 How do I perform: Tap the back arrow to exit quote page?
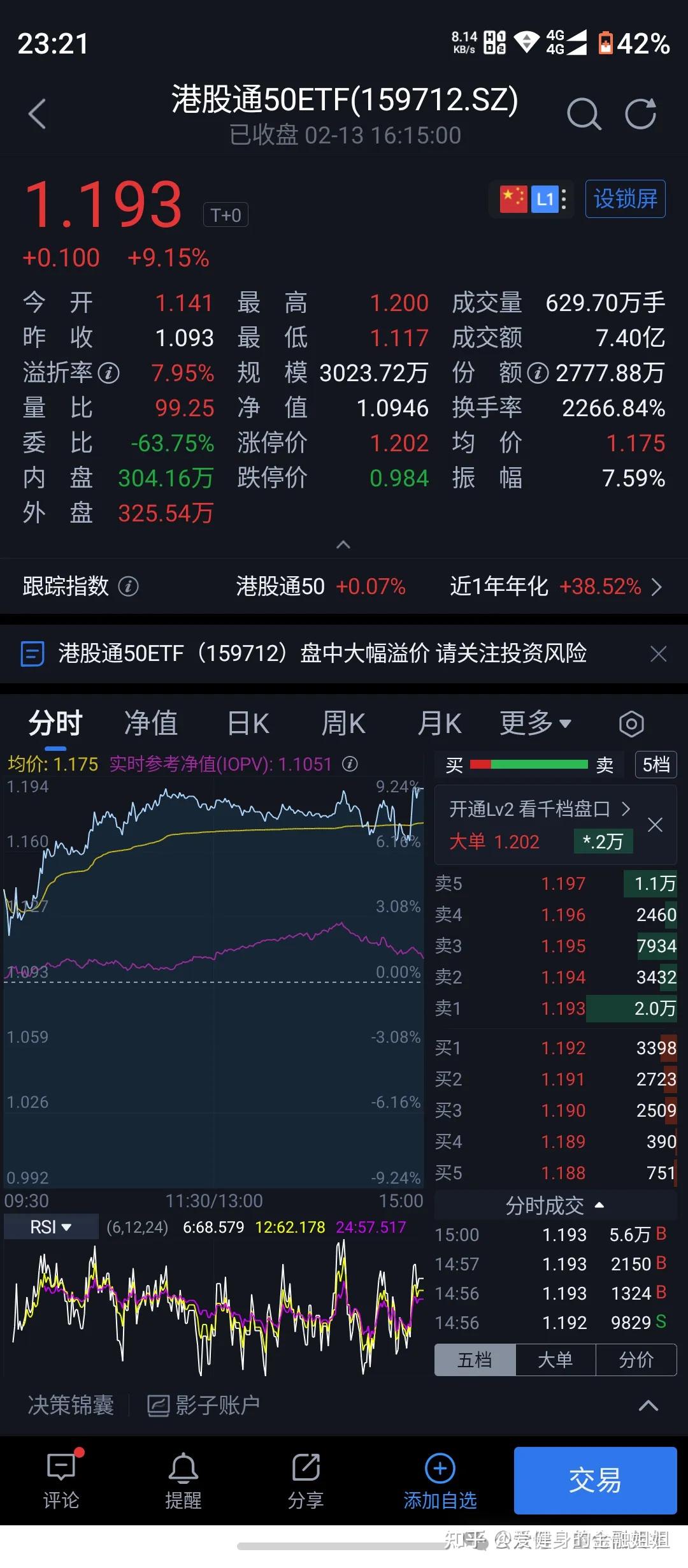tap(36, 113)
